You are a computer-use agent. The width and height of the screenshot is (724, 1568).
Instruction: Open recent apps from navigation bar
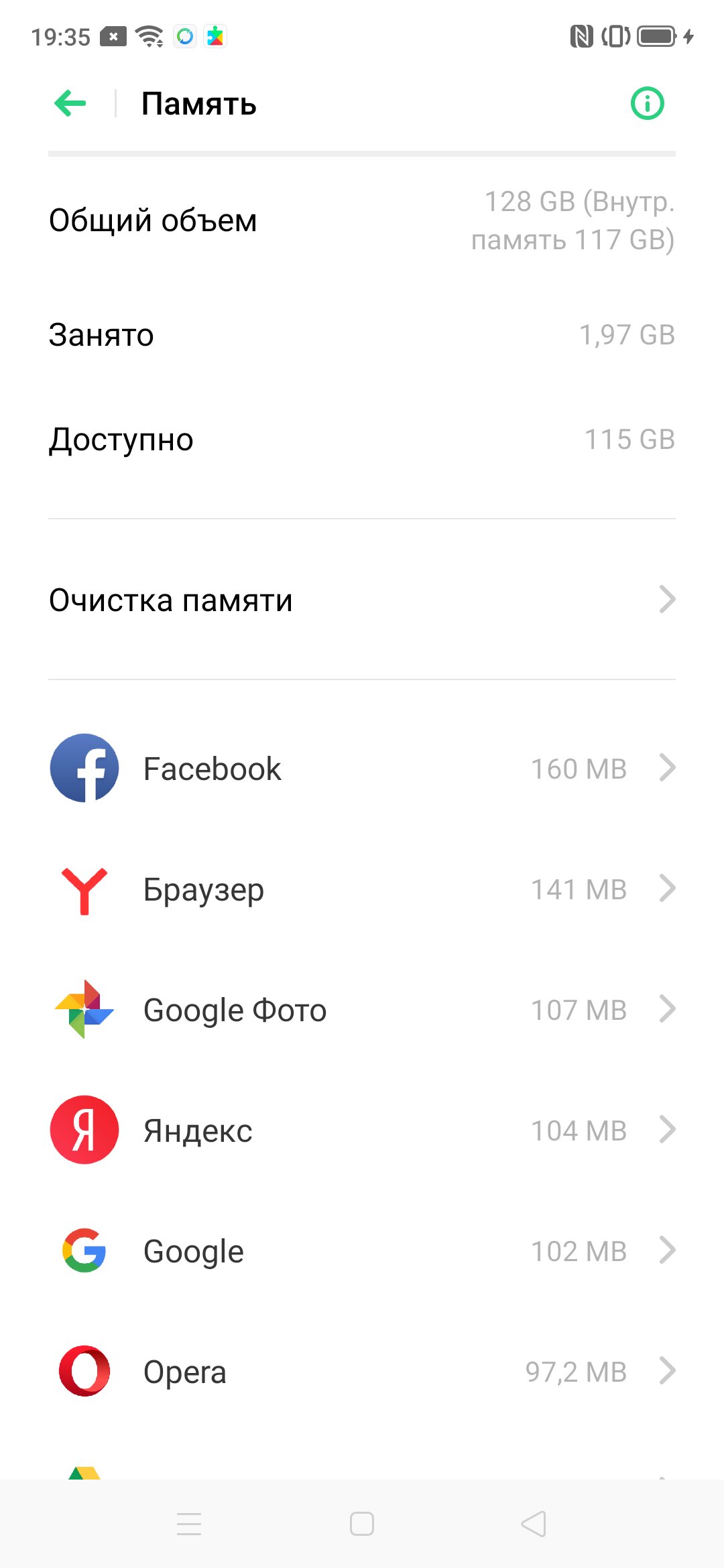189,1524
